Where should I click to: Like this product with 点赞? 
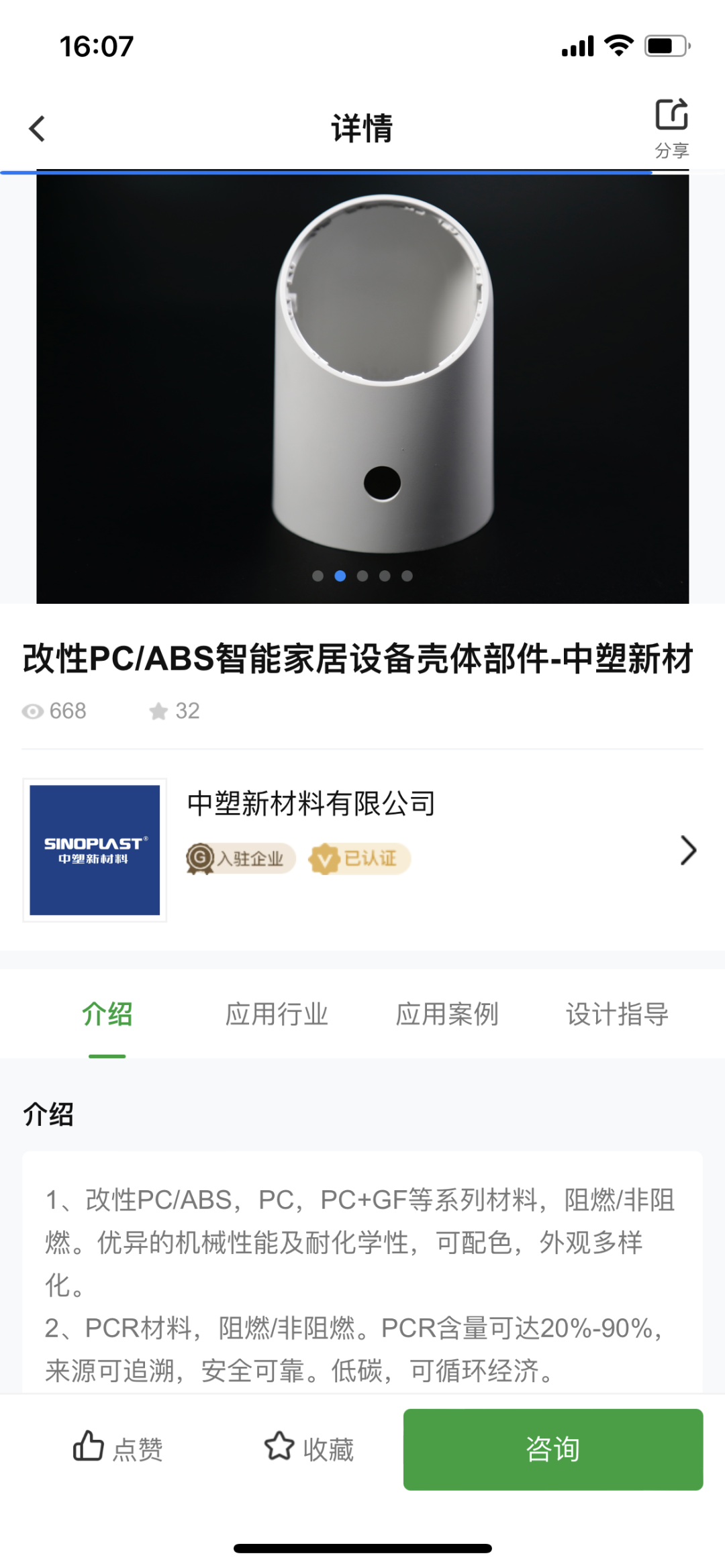pyautogui.click(x=118, y=1449)
